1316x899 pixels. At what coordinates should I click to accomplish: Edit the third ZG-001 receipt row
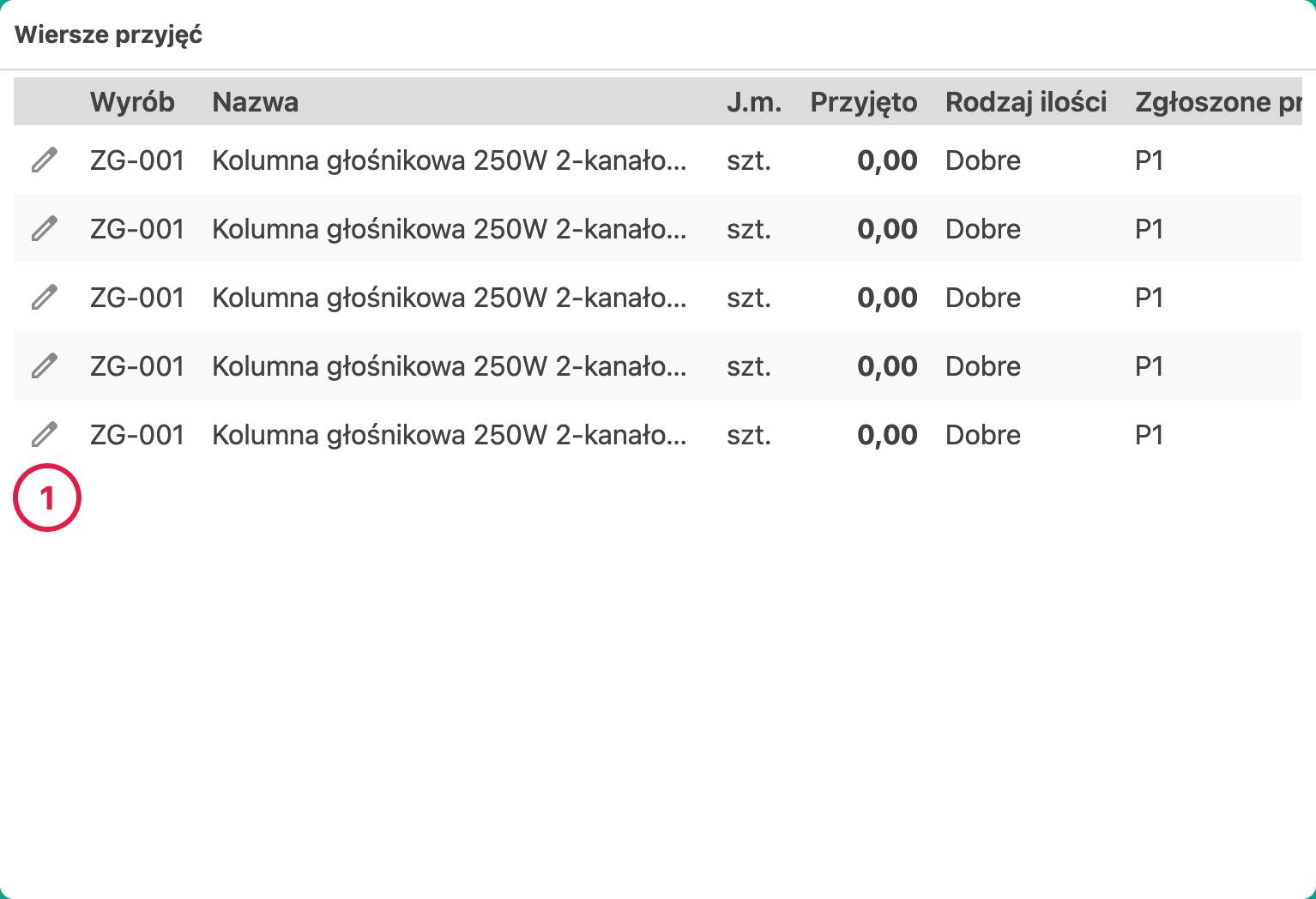tap(45, 298)
